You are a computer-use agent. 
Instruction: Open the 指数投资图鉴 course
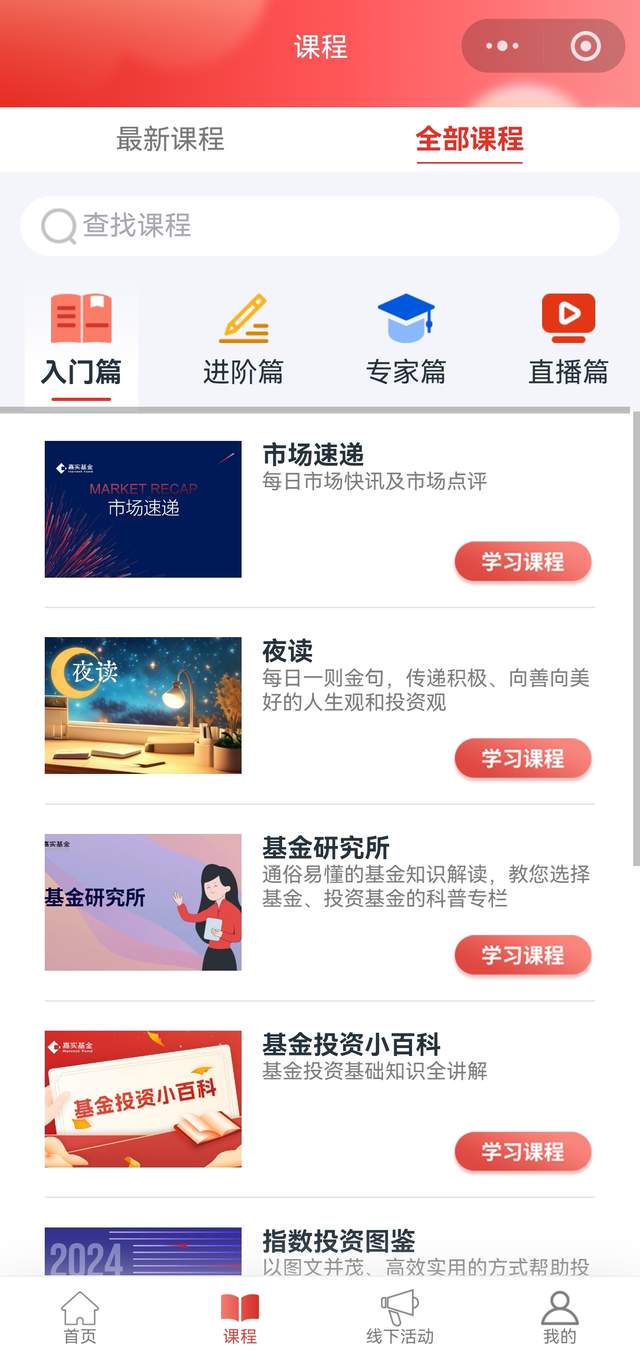point(339,1242)
